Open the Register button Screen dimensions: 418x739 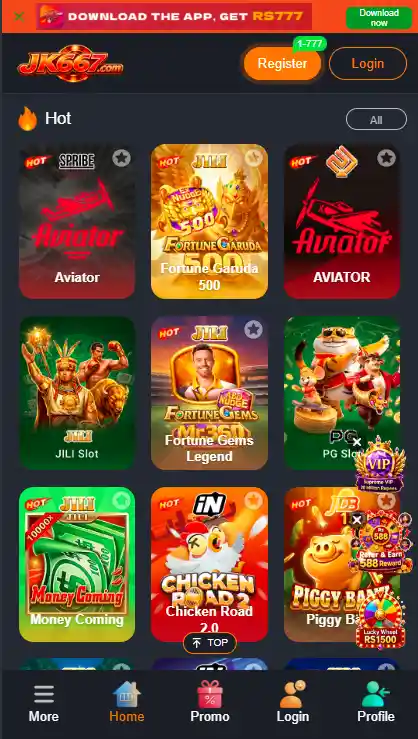[282, 64]
